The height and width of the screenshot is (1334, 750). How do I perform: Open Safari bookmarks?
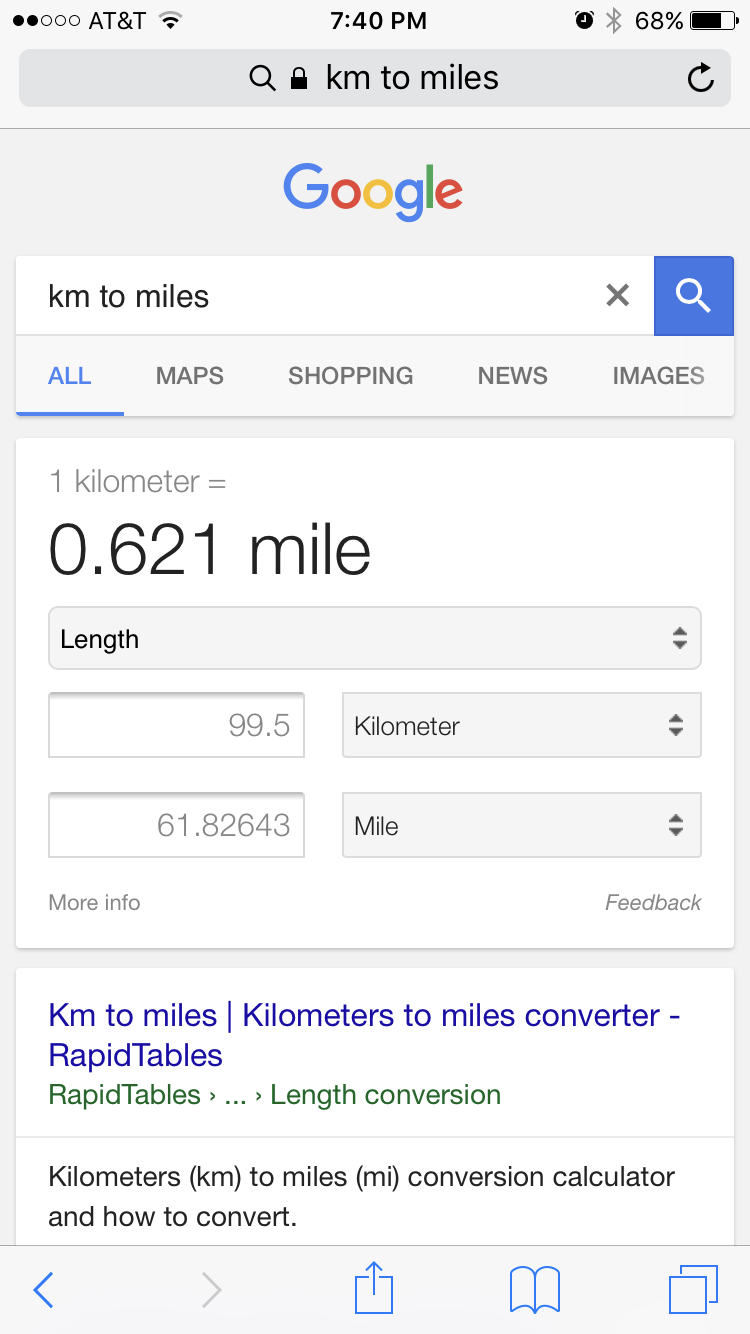coord(535,1290)
